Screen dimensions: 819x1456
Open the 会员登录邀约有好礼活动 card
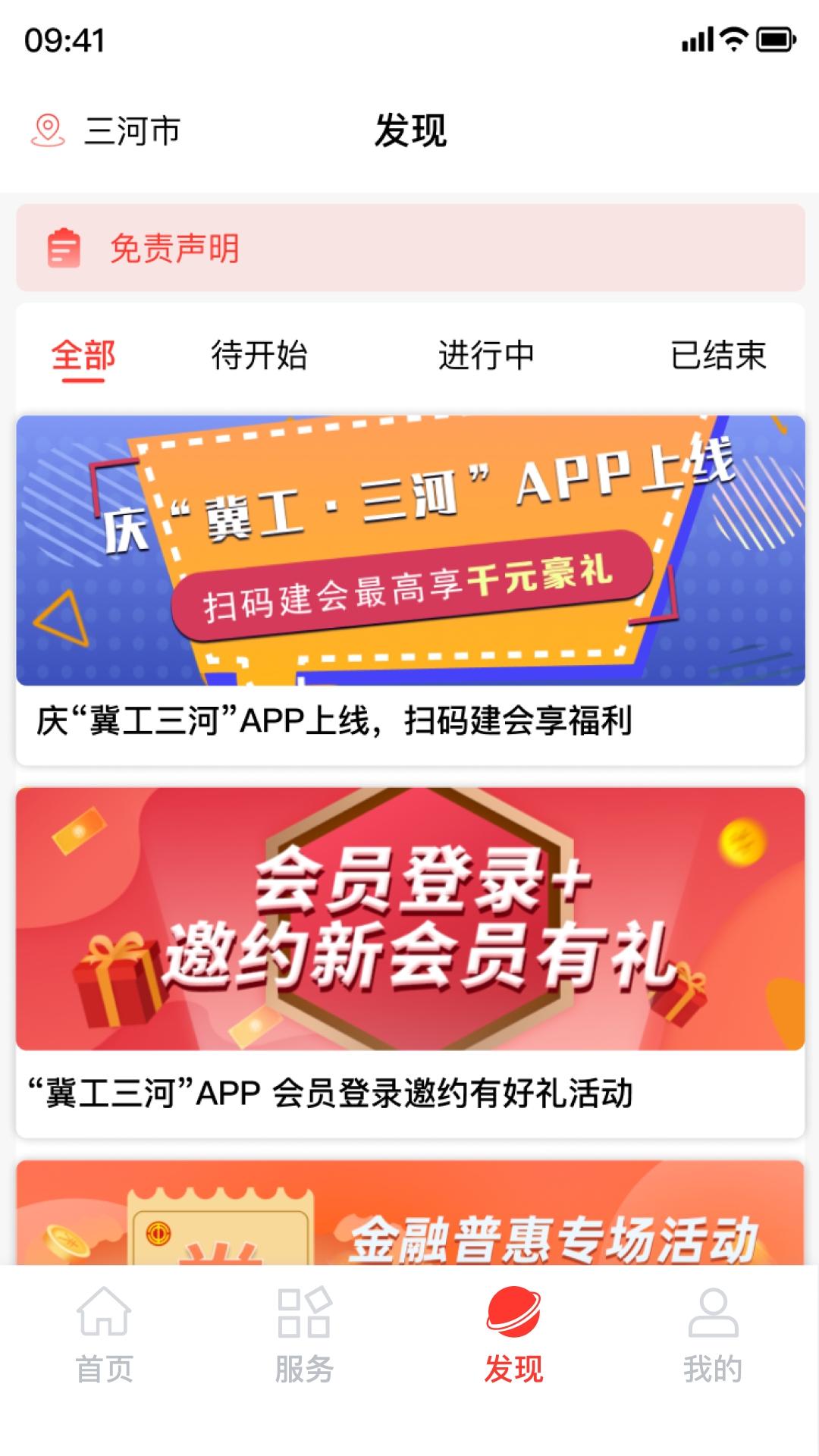pyautogui.click(x=410, y=962)
